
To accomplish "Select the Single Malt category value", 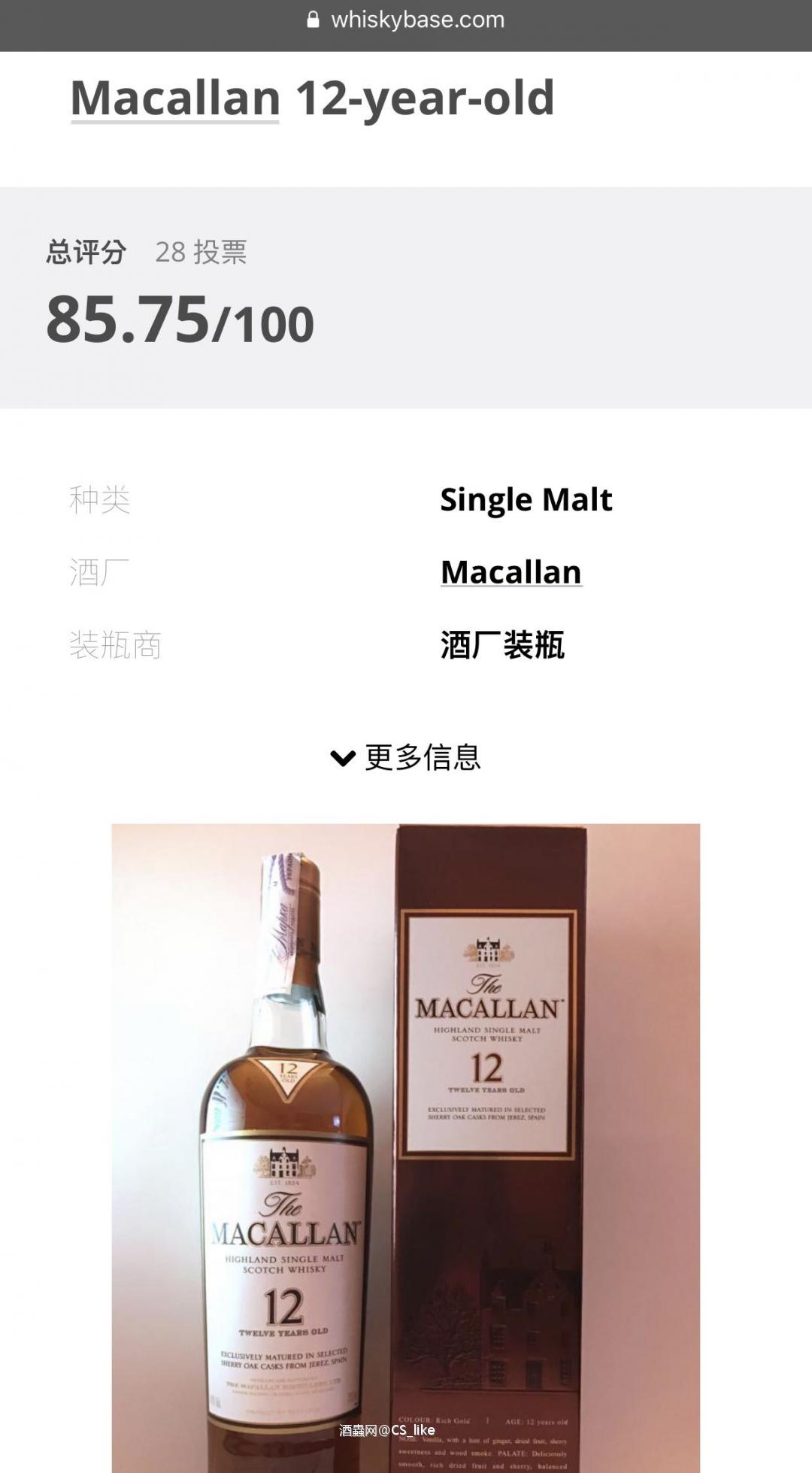I will pyautogui.click(x=526, y=499).
